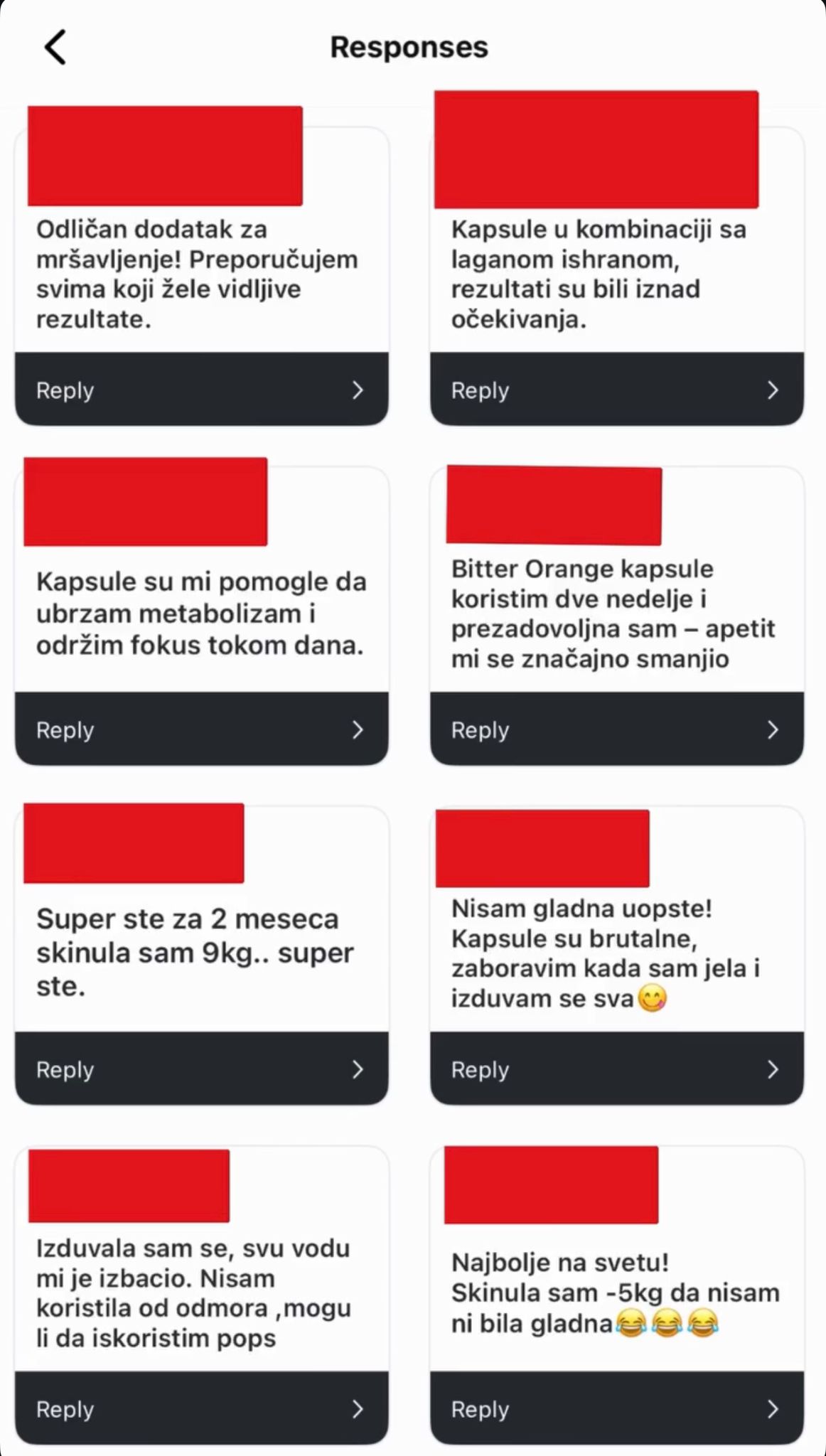Reply to the 'Nisam gladna uopste' response
Image resolution: width=826 pixels, height=1456 pixels.
616,1069
